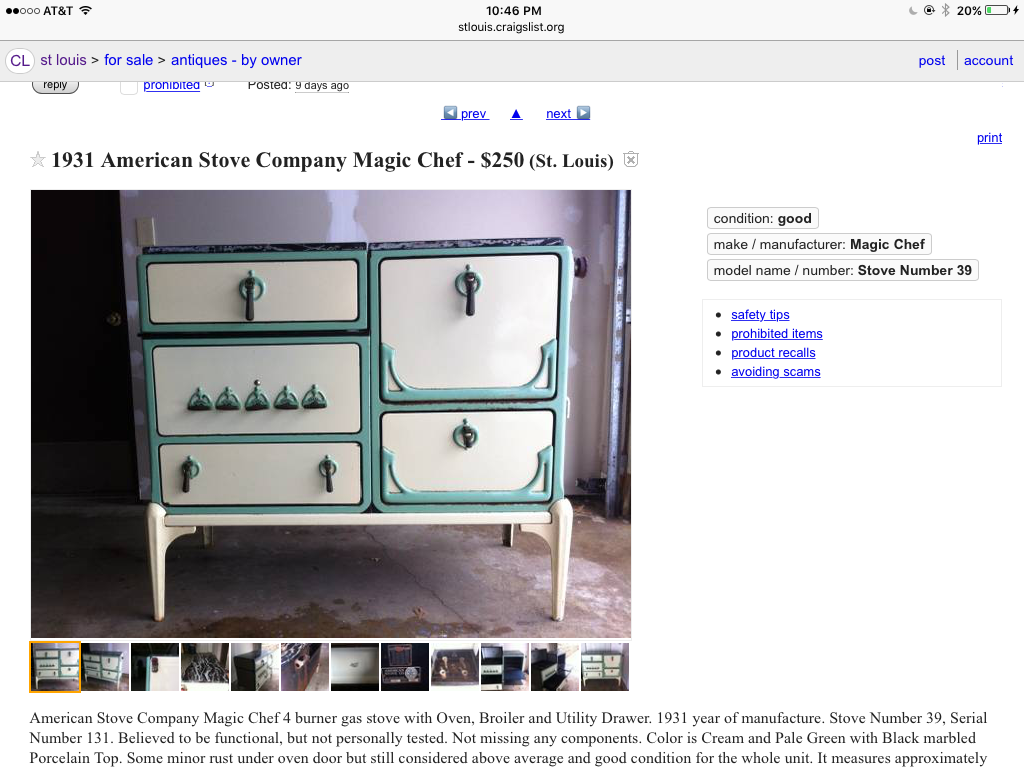Return to the listings with the up arrow

(516, 114)
